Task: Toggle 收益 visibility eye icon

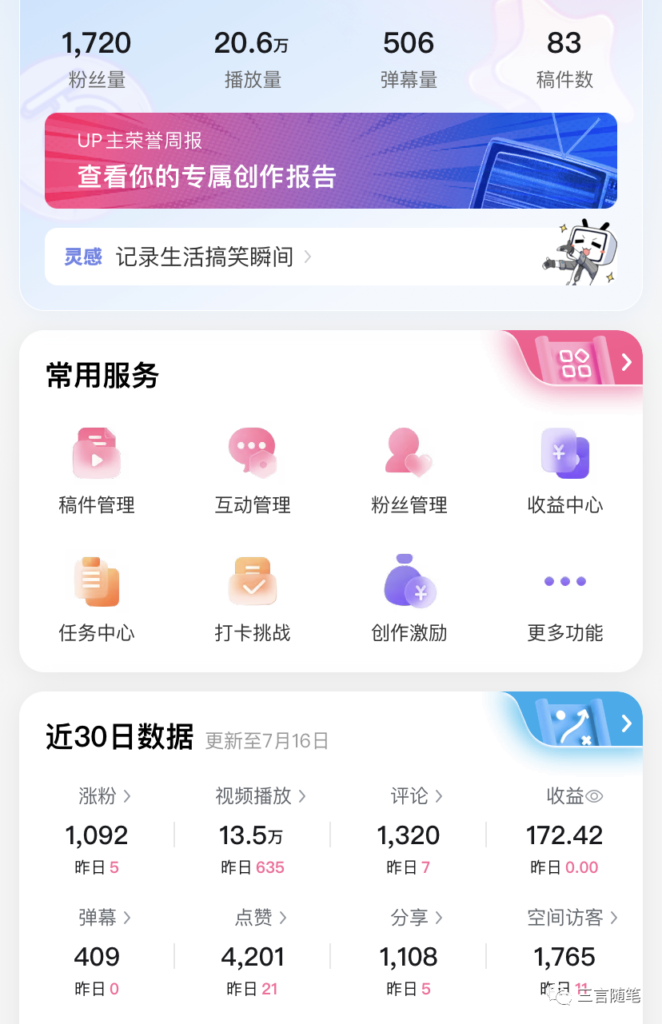Action: (x=594, y=797)
